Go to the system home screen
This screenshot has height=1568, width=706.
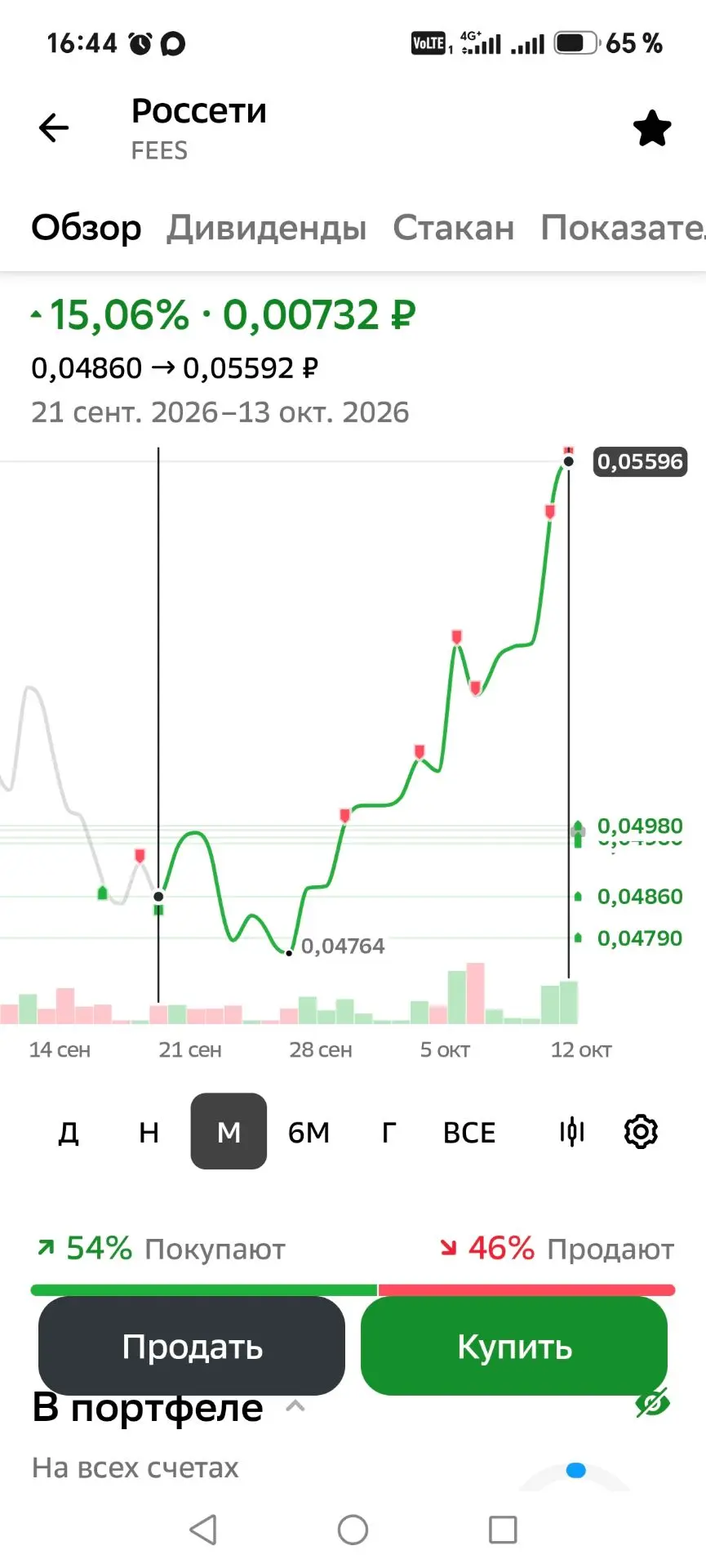pos(353,1530)
